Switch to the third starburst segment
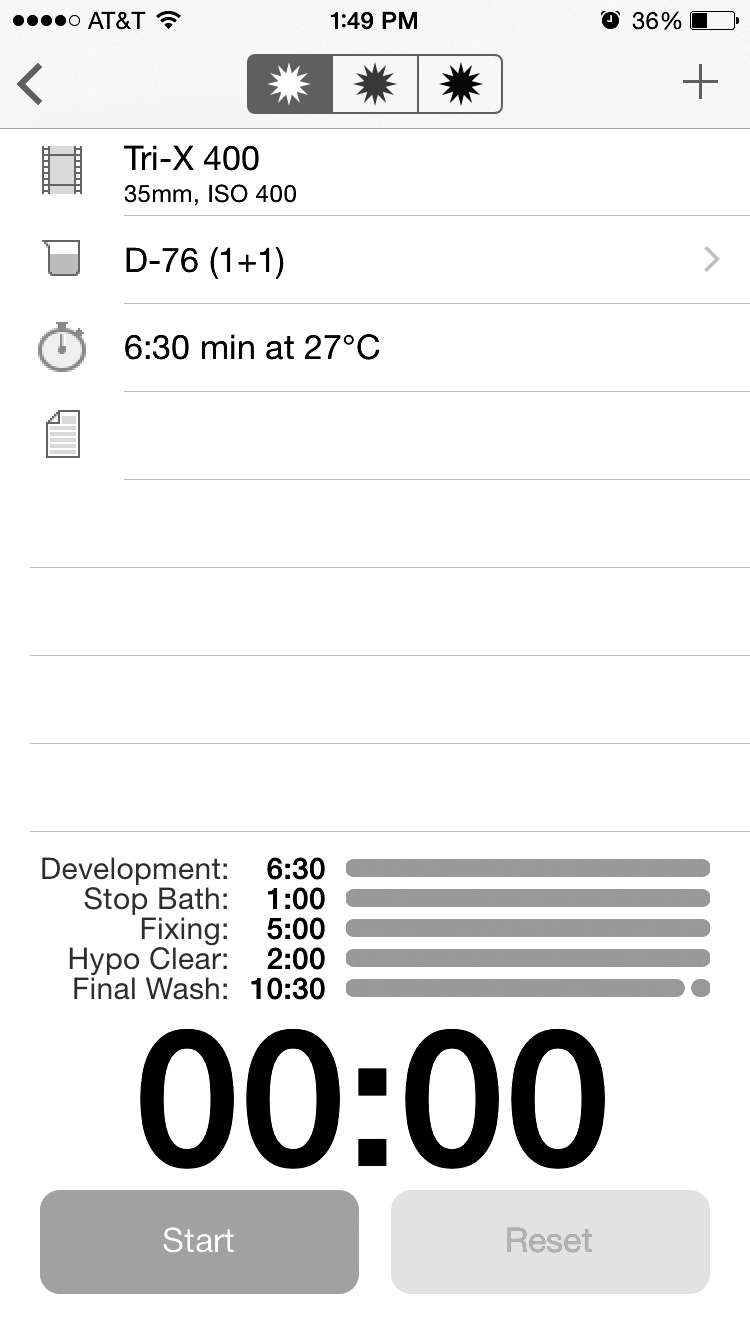750x1334 pixels. pyautogui.click(x=460, y=84)
